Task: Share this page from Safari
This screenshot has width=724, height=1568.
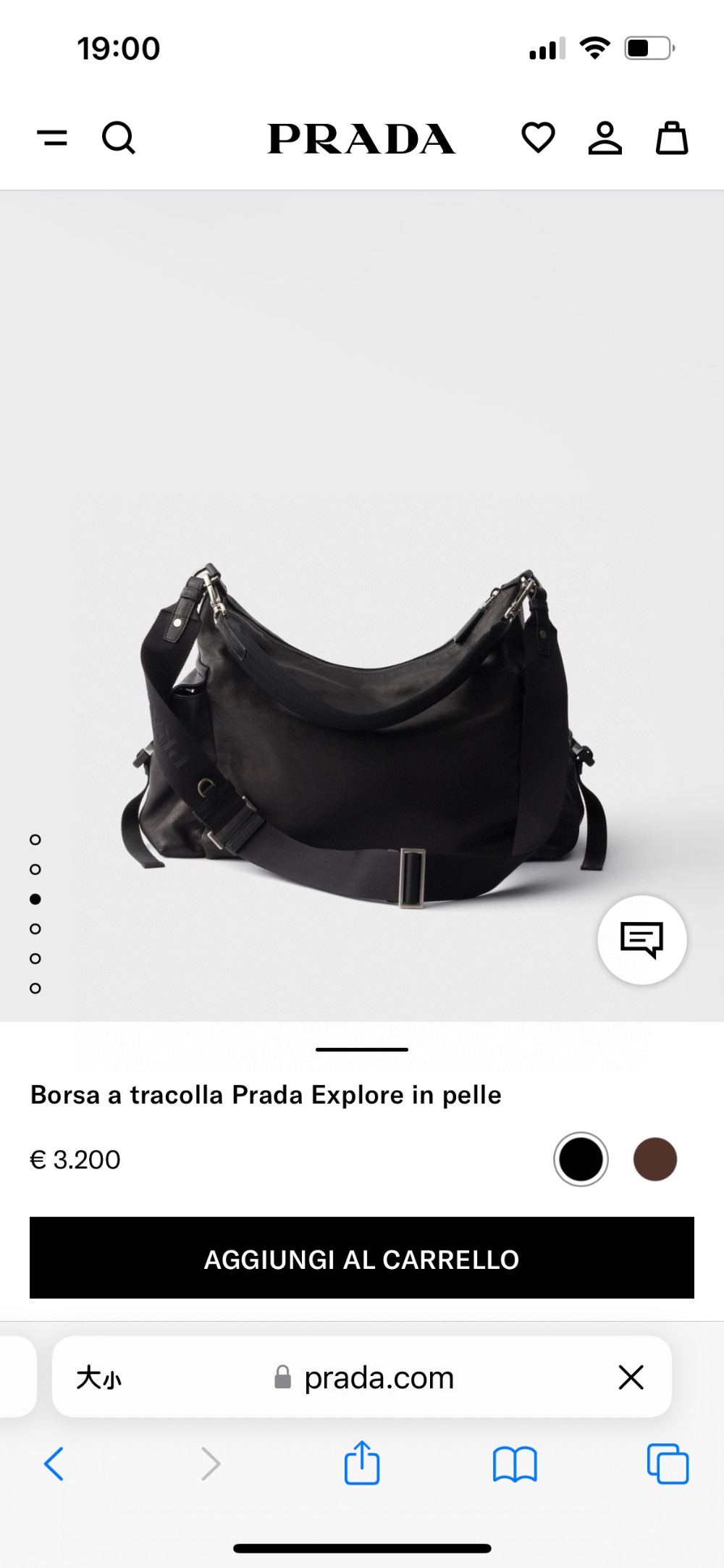Action: [362, 1464]
